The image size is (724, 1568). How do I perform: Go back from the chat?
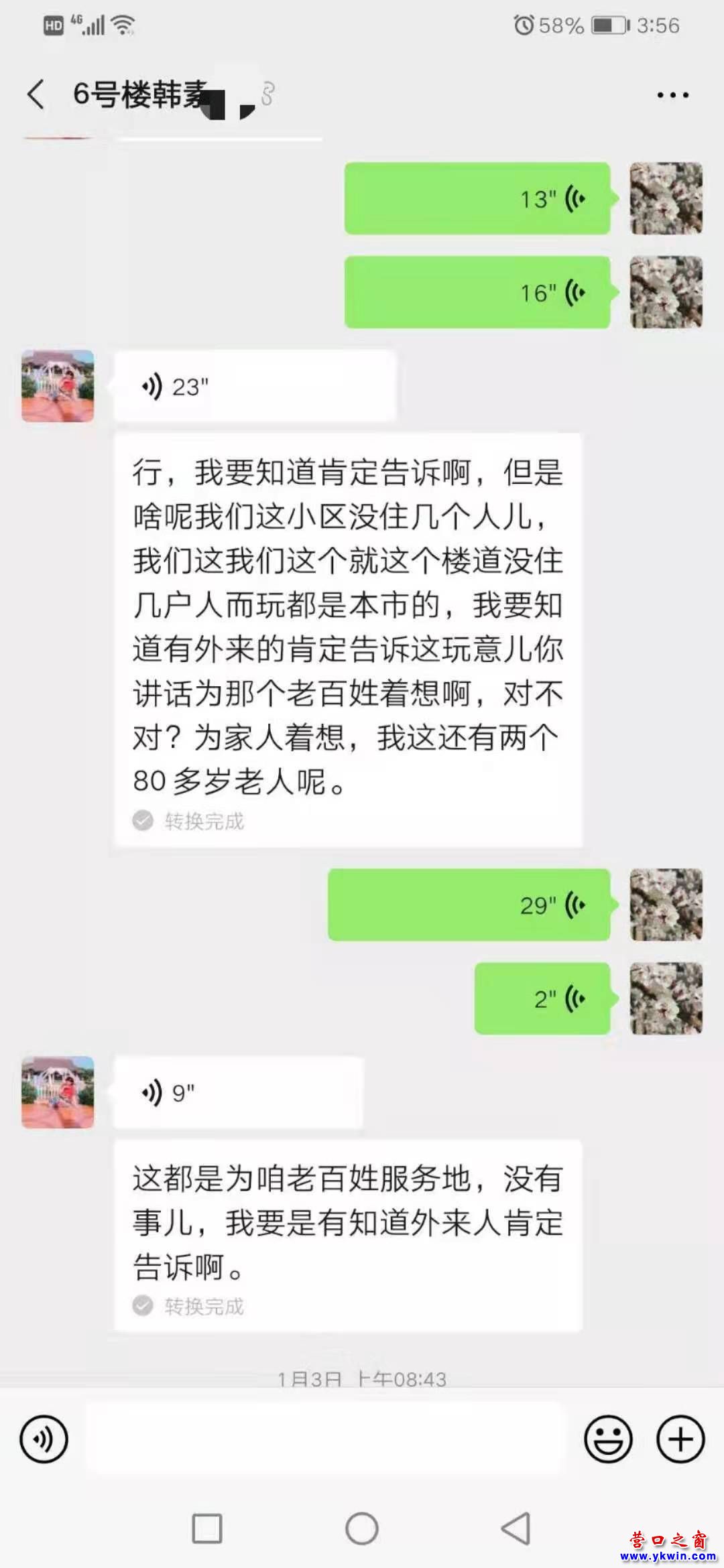(36, 94)
